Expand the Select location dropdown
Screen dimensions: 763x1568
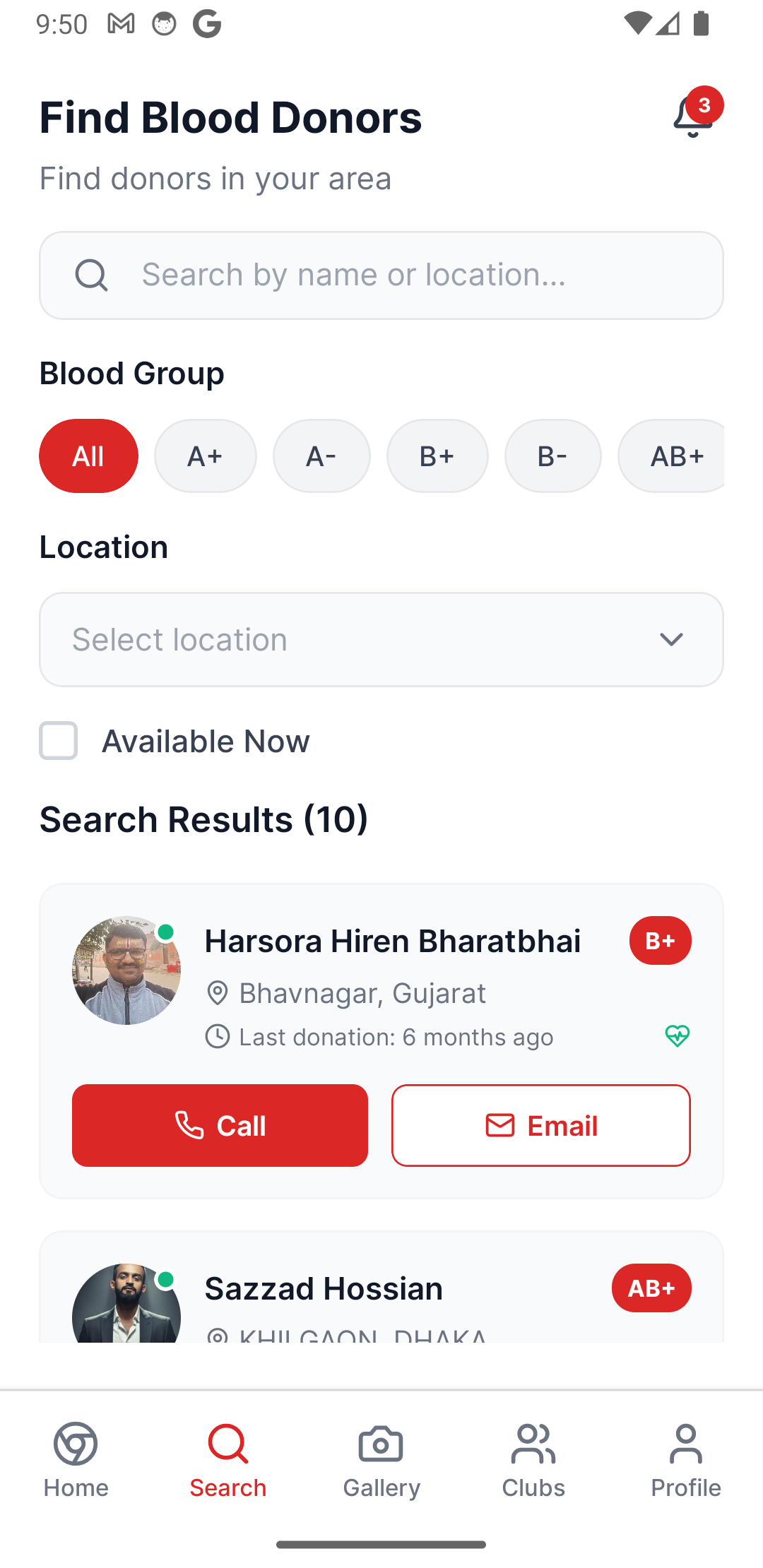point(381,640)
